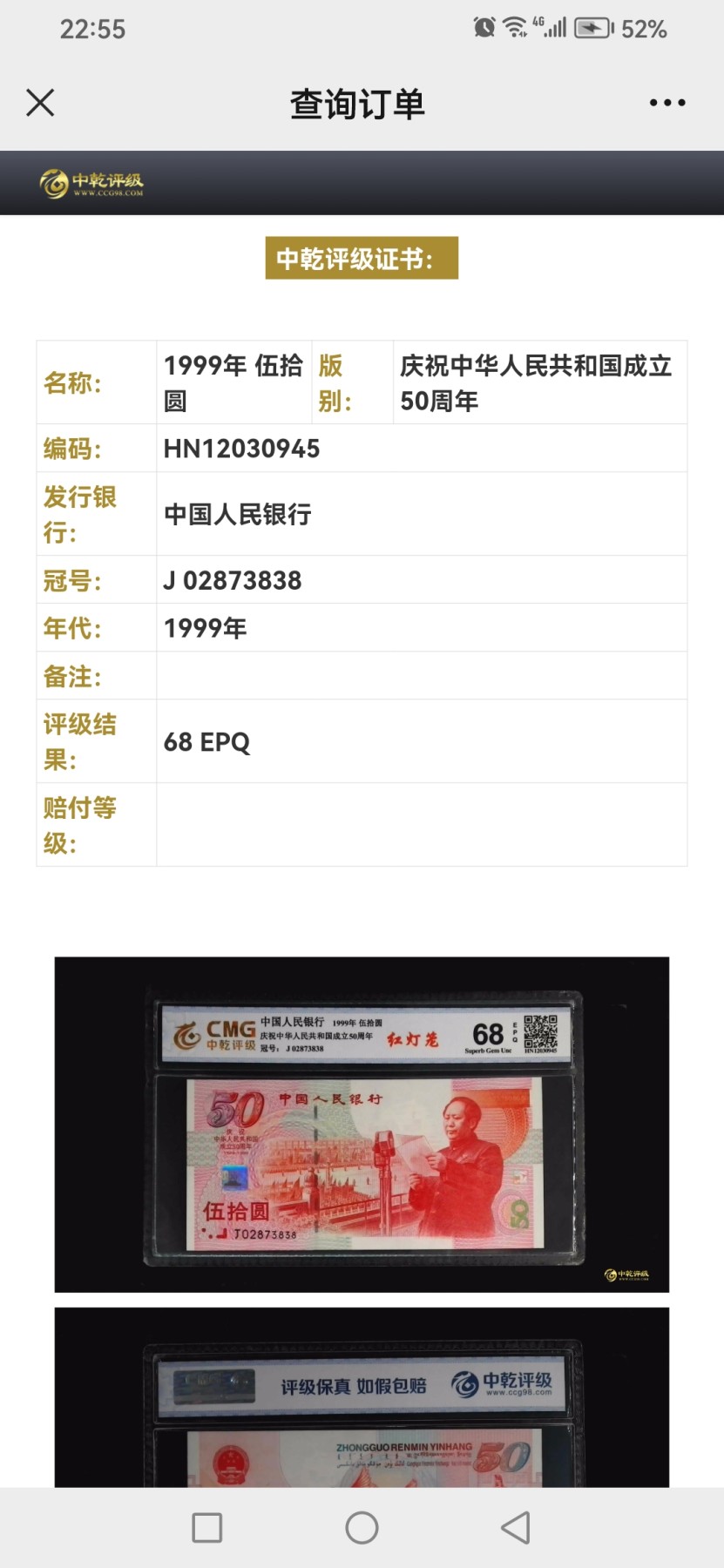Go back using the system back button
724x1568 pixels.
pyautogui.click(x=516, y=1527)
